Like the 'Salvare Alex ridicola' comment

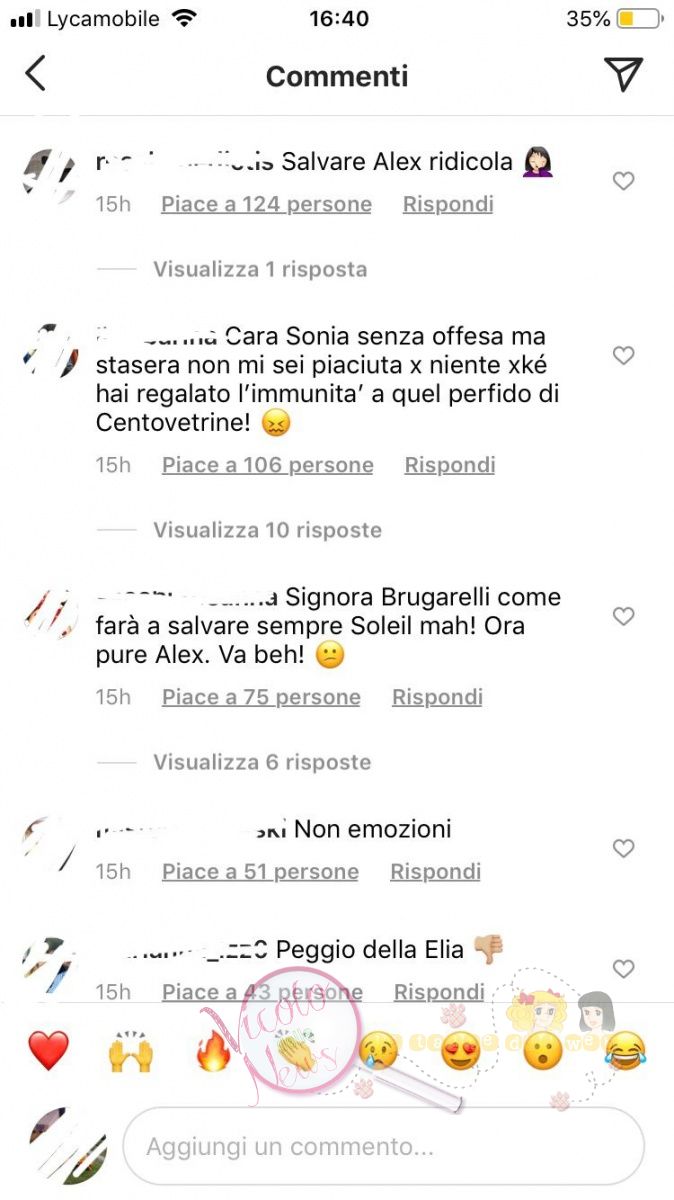point(623,181)
